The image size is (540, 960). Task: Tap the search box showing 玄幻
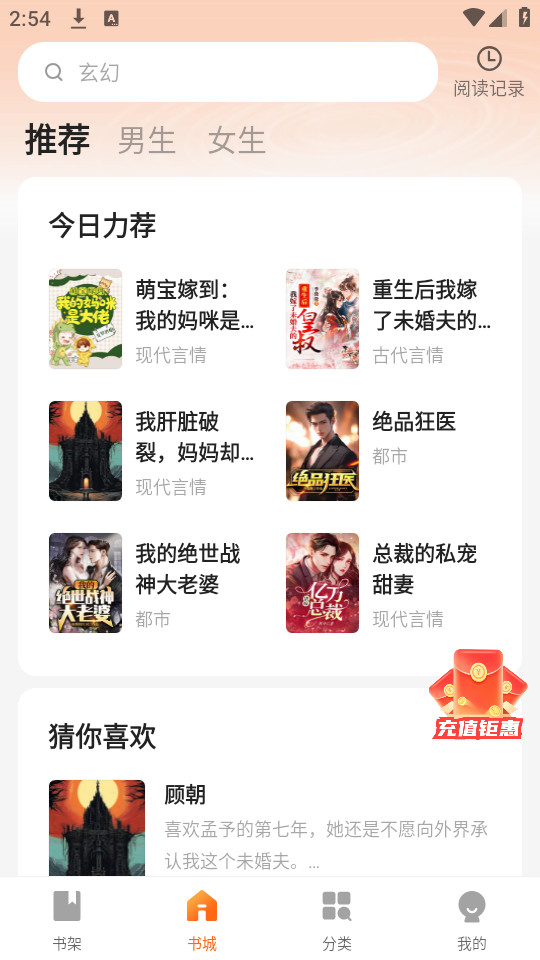[x=228, y=72]
